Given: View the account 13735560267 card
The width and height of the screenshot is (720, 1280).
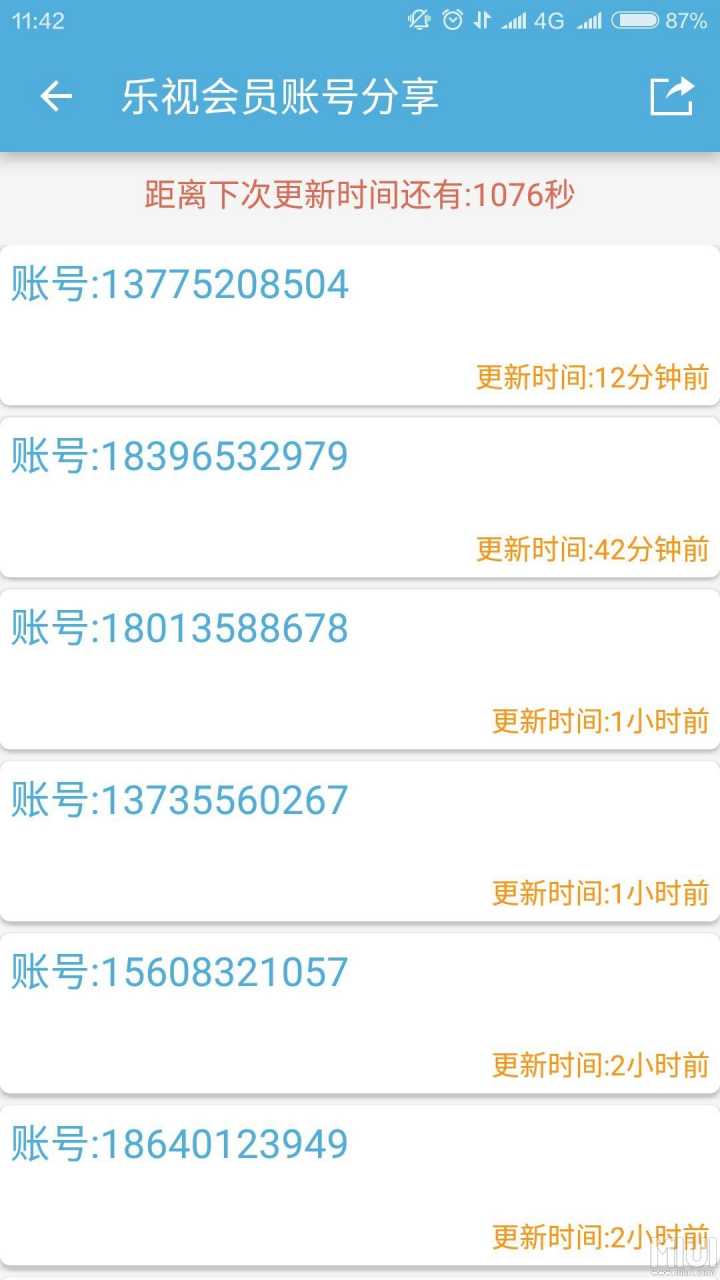Looking at the screenshot, I should click(x=360, y=841).
